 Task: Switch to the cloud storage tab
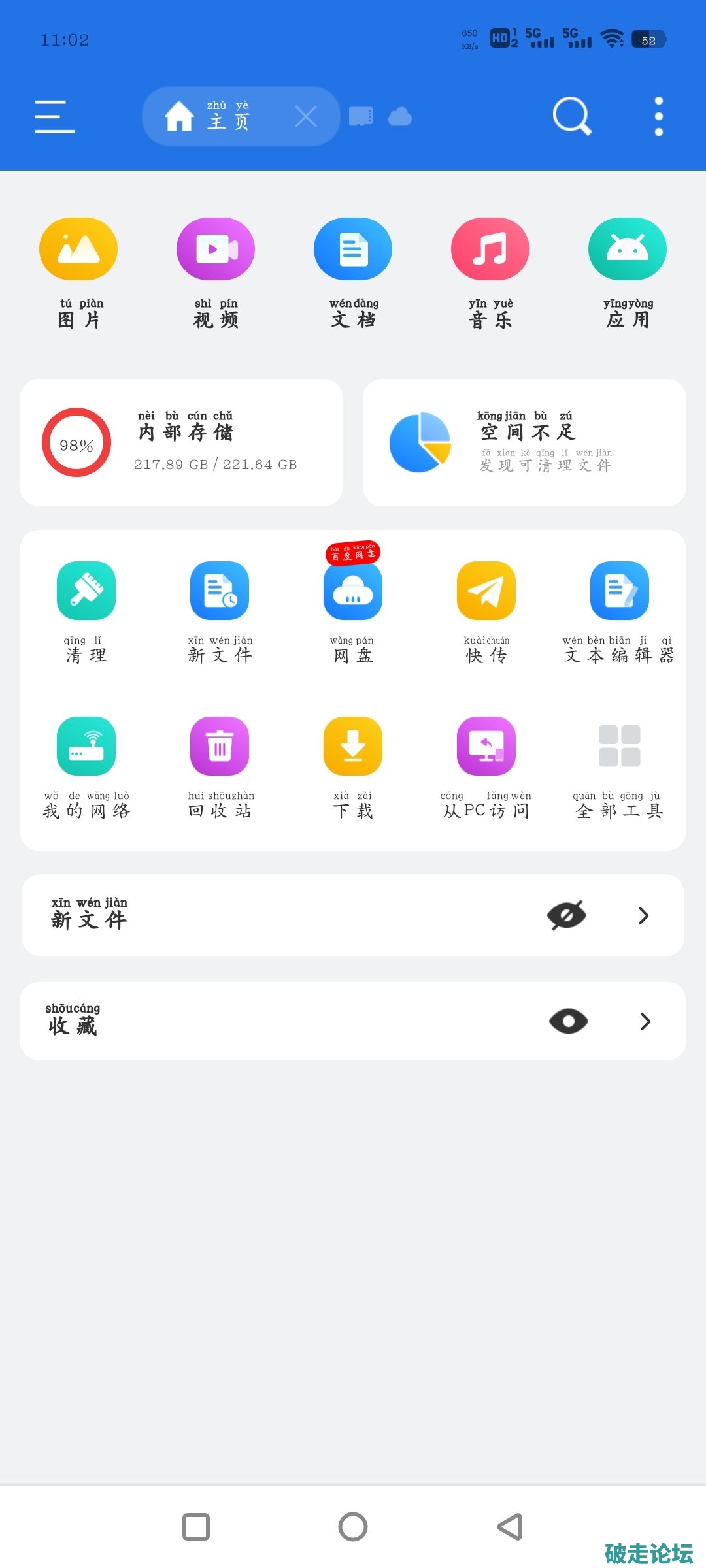point(400,117)
